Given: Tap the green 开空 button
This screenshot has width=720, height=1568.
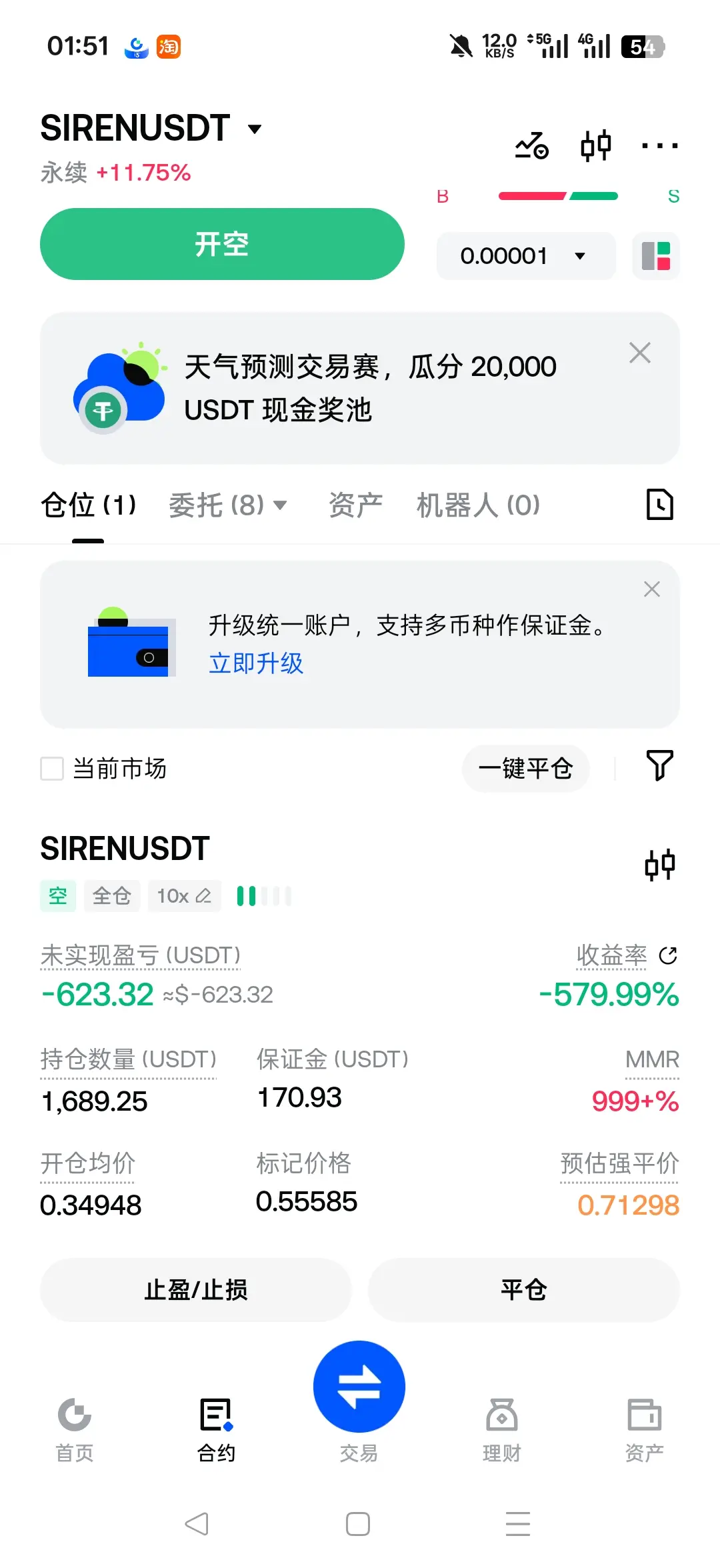Looking at the screenshot, I should pos(222,244).
